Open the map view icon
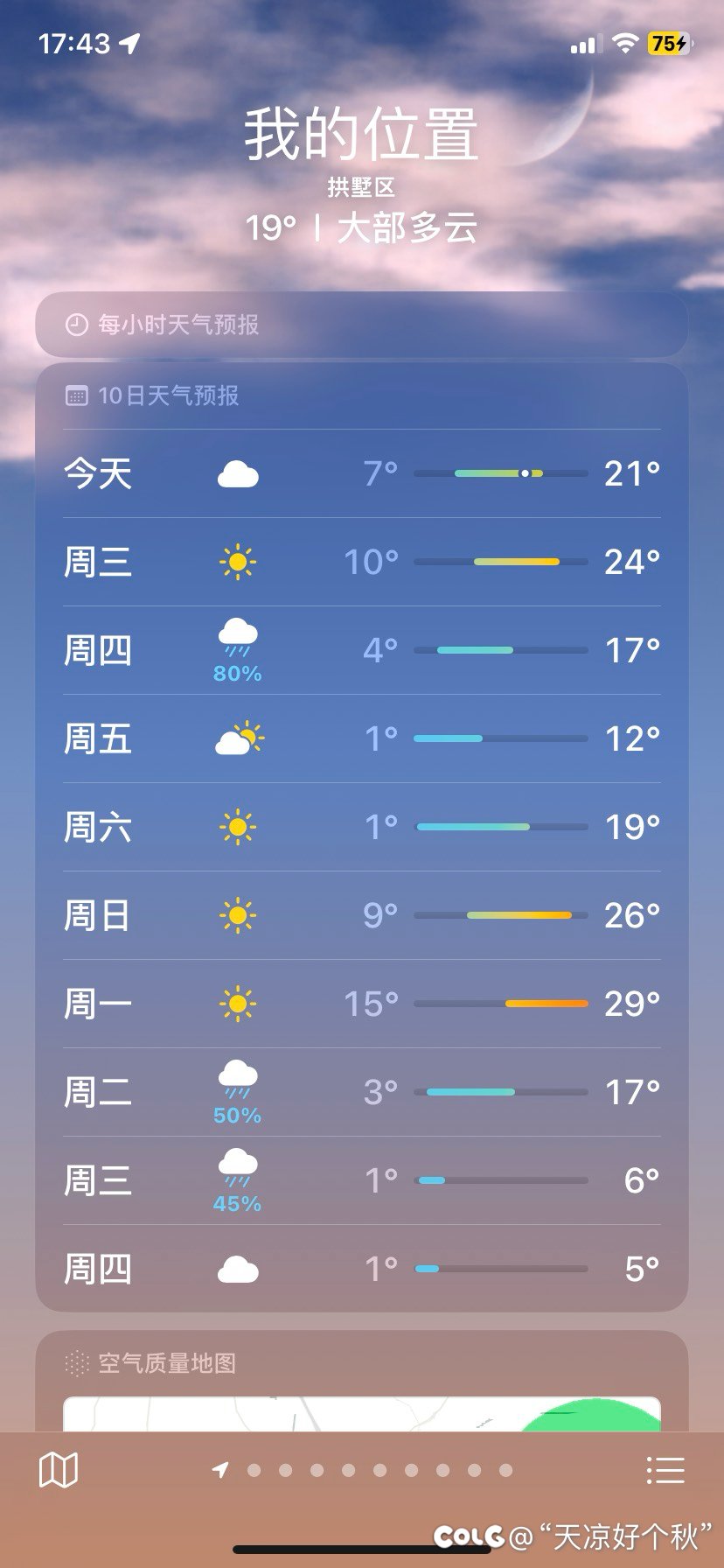The width and height of the screenshot is (724, 1568). point(59,1470)
